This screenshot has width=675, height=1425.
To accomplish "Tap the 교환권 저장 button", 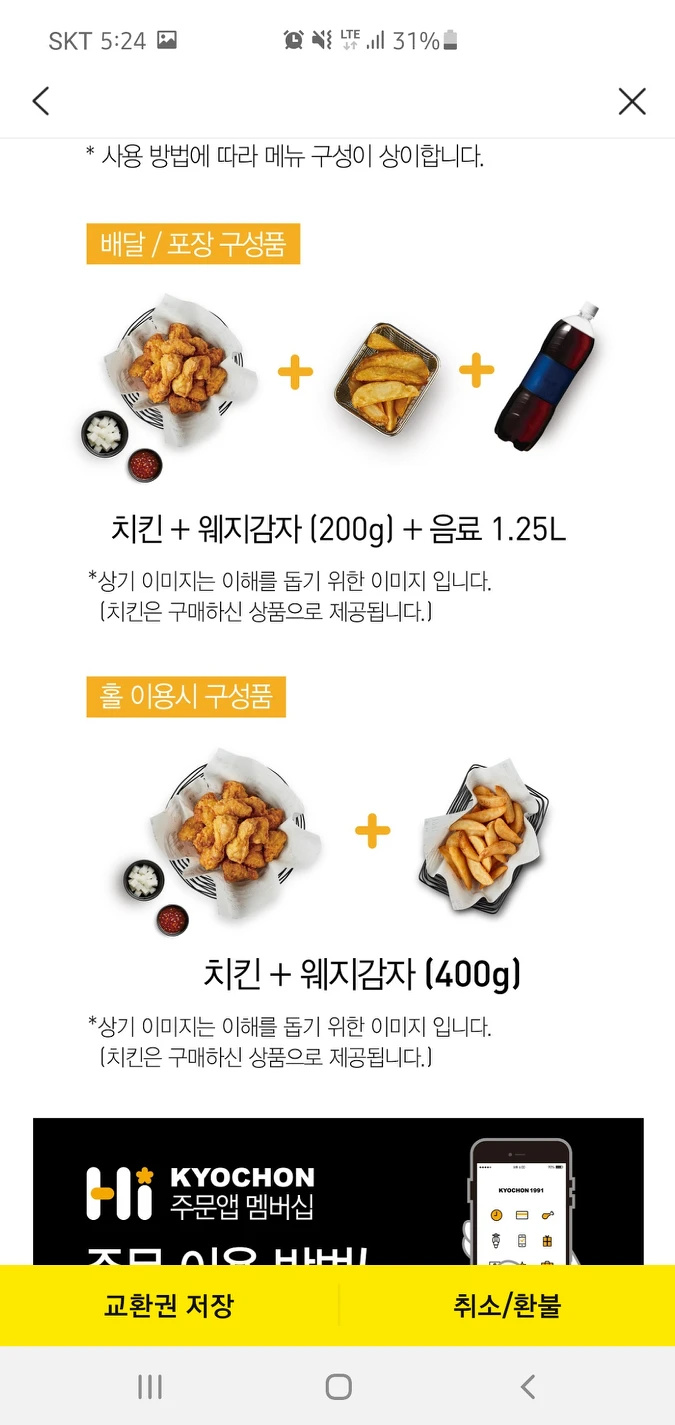I will point(169,1305).
